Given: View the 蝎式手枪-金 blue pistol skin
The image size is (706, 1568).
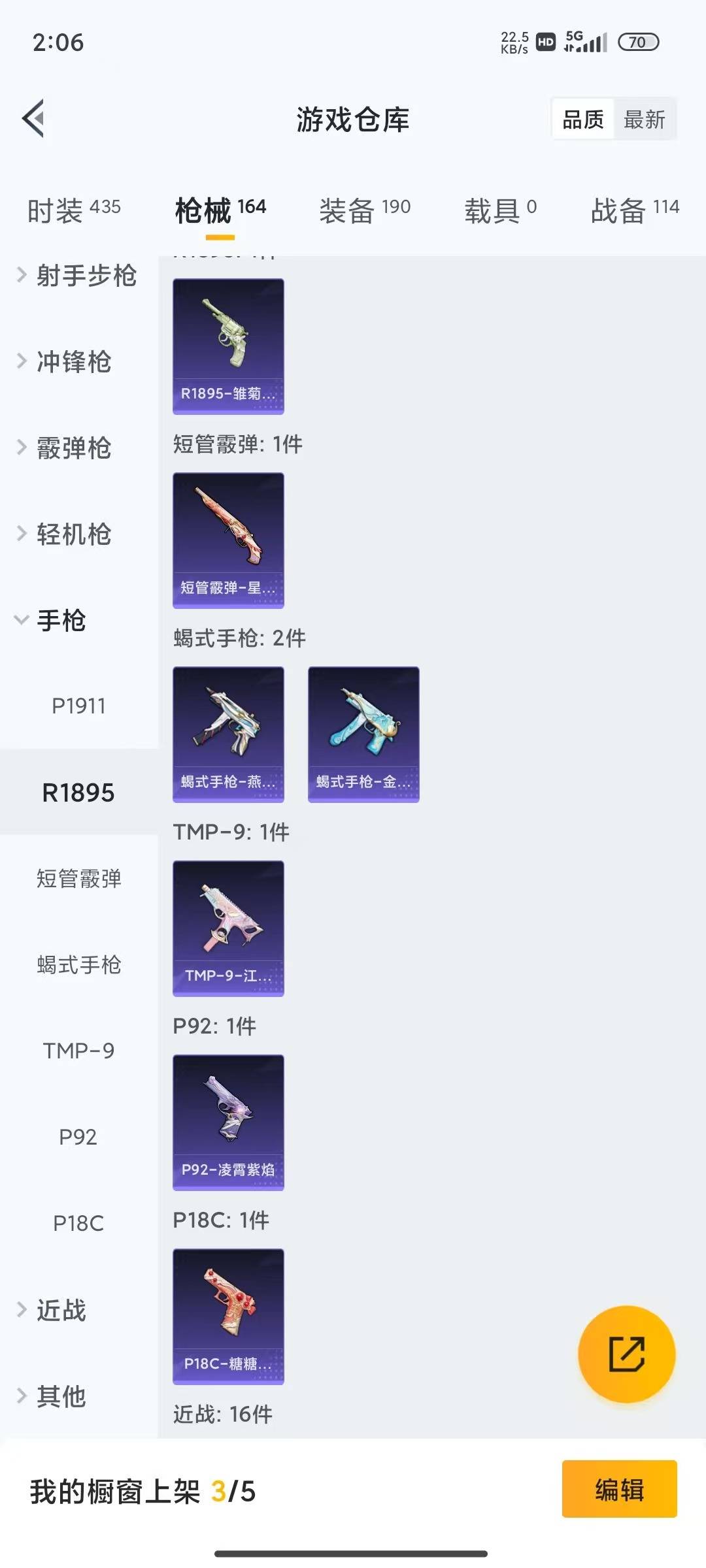Looking at the screenshot, I should click(363, 734).
